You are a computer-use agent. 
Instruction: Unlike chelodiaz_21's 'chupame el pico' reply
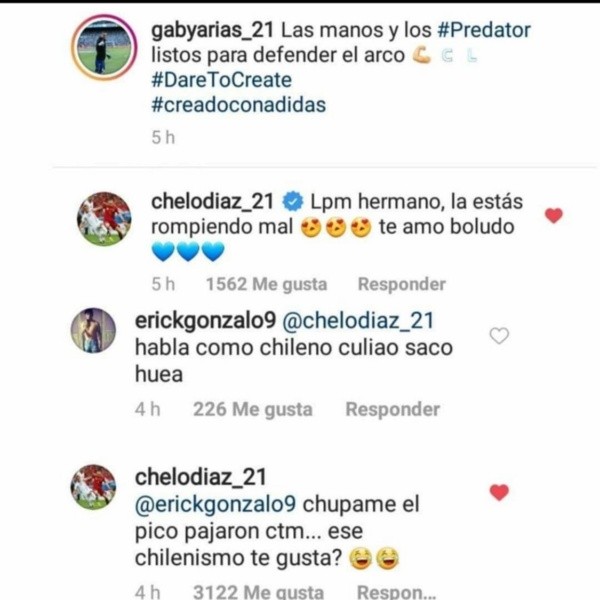pos(499,492)
